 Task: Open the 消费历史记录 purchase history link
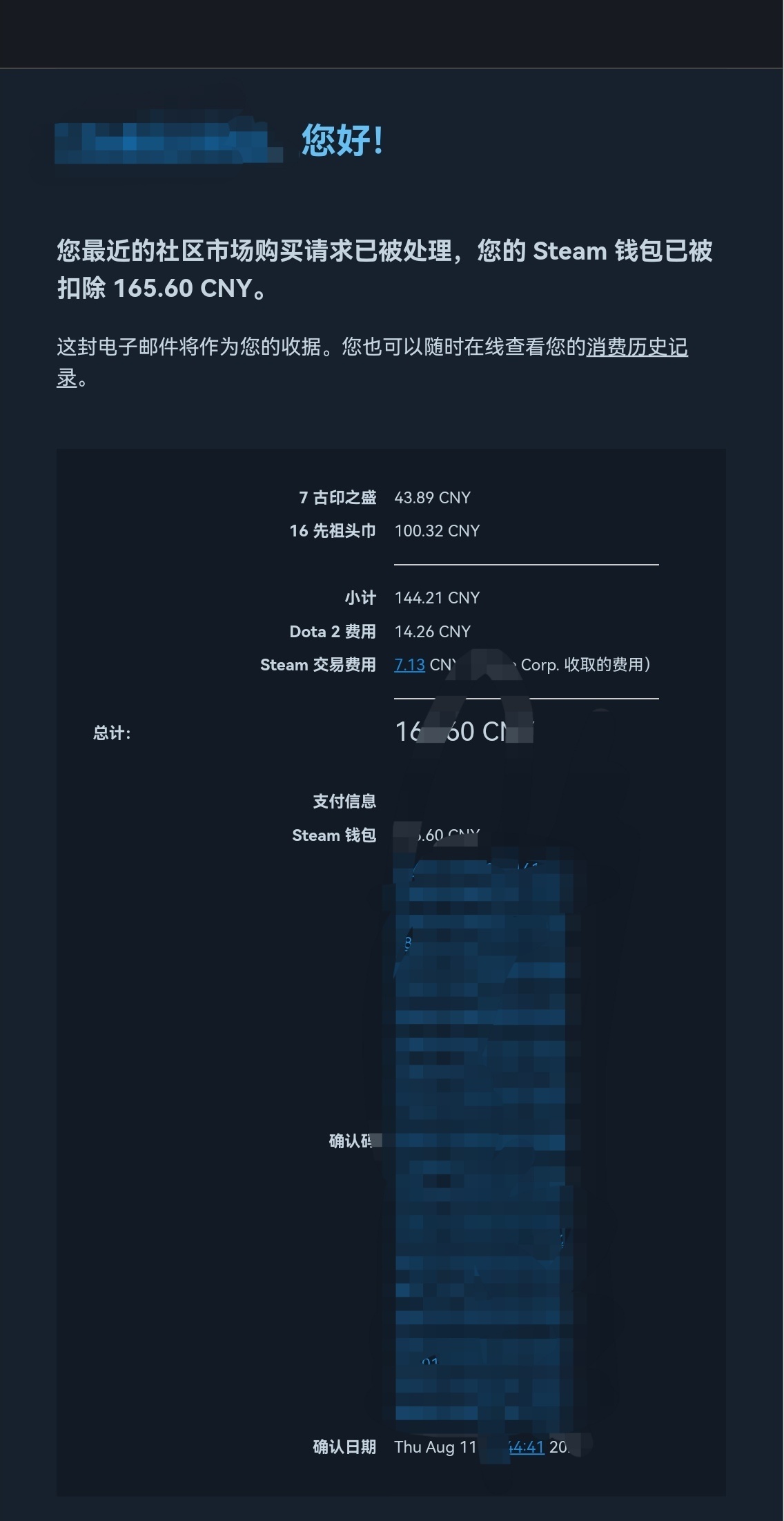point(636,347)
